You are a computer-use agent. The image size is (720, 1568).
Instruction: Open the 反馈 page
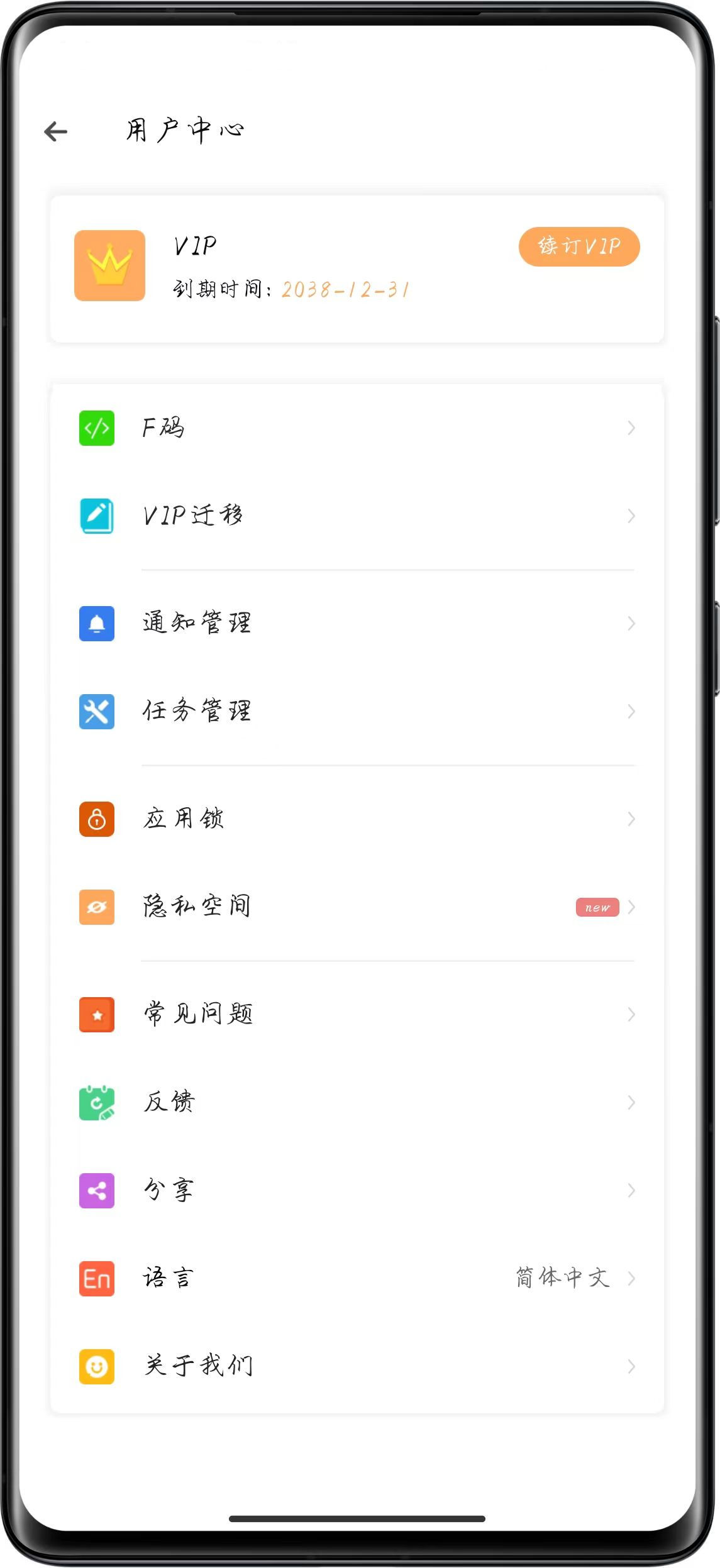point(357,1103)
